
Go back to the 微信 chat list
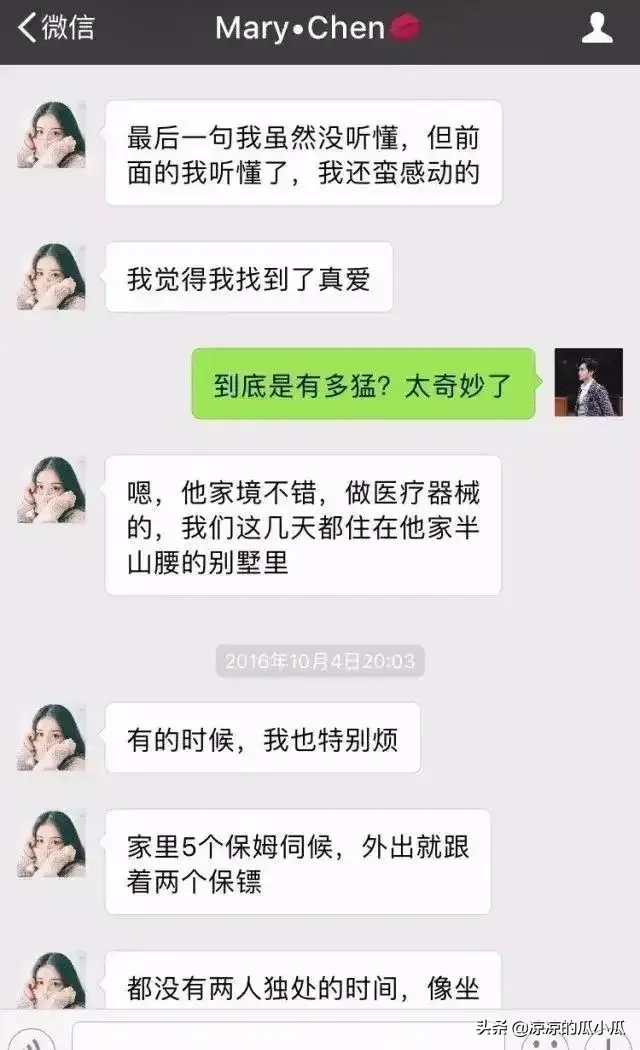[56, 28]
